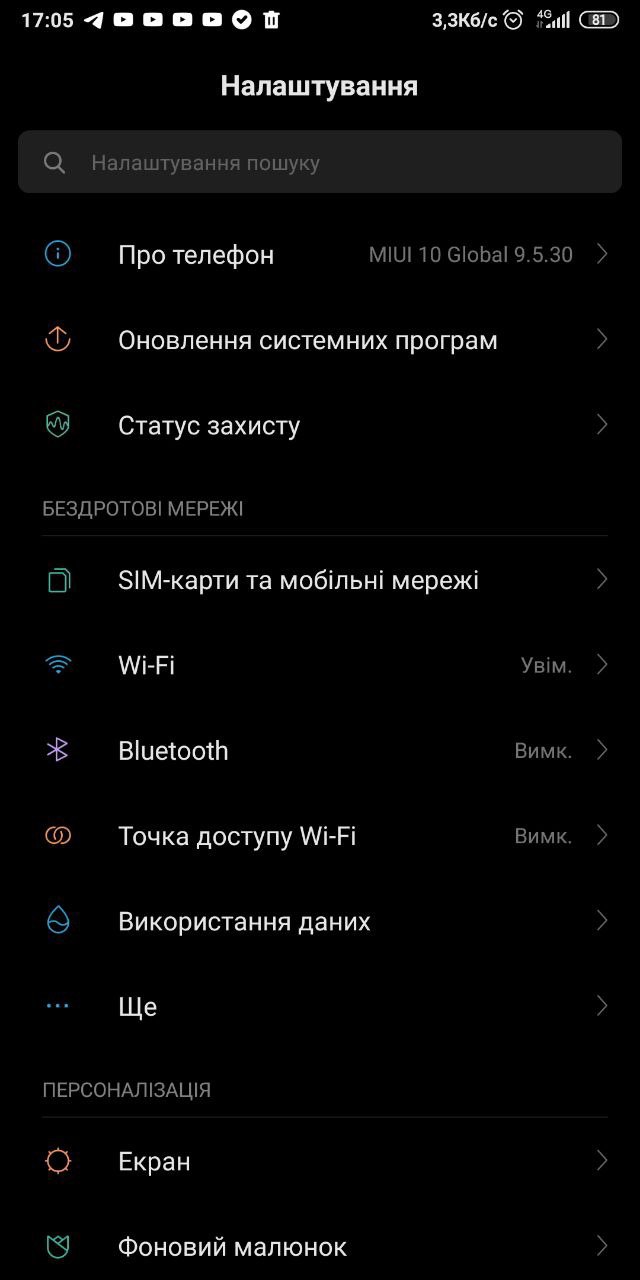Open Точка доступу Wi-Fi
This screenshot has width=640, height=1280.
click(x=320, y=836)
